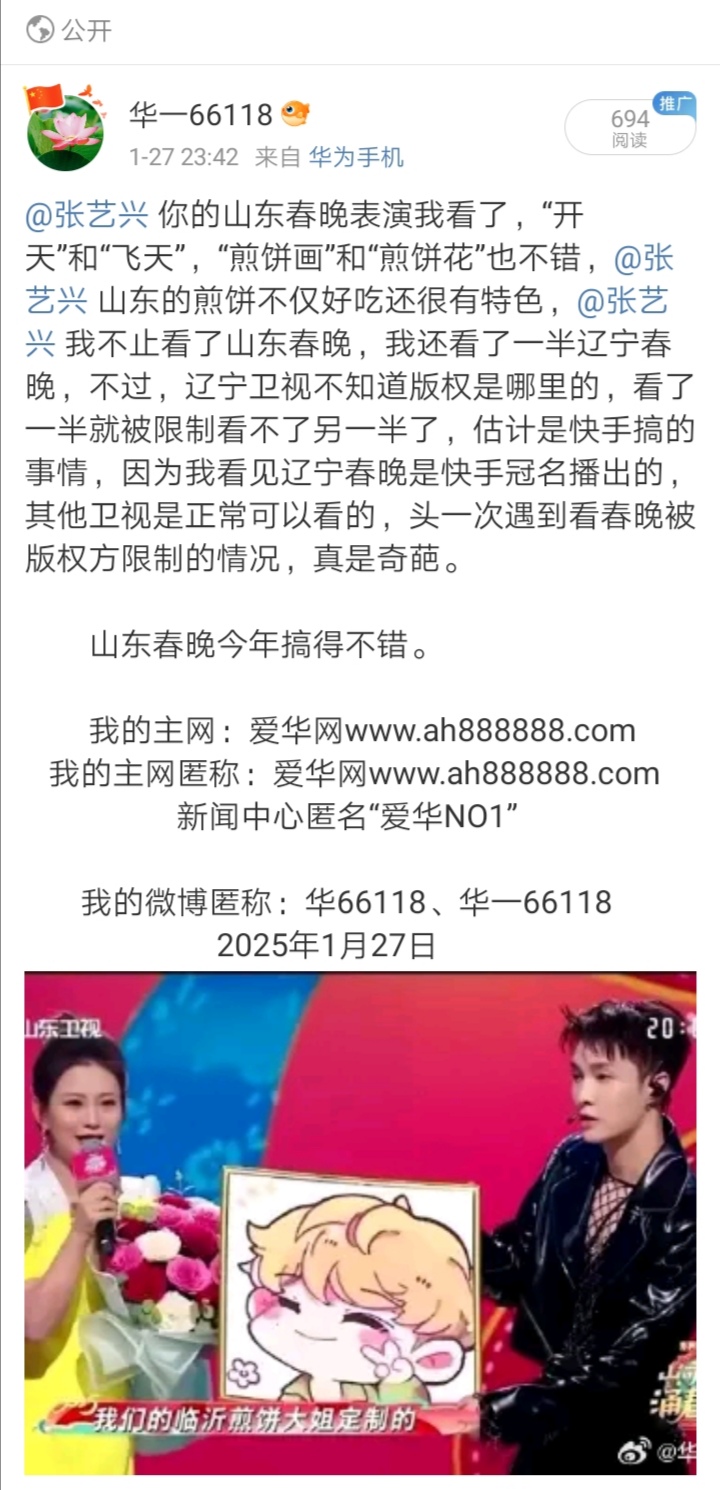Open the username 华一66118
The image size is (720, 1490).
click(200, 116)
